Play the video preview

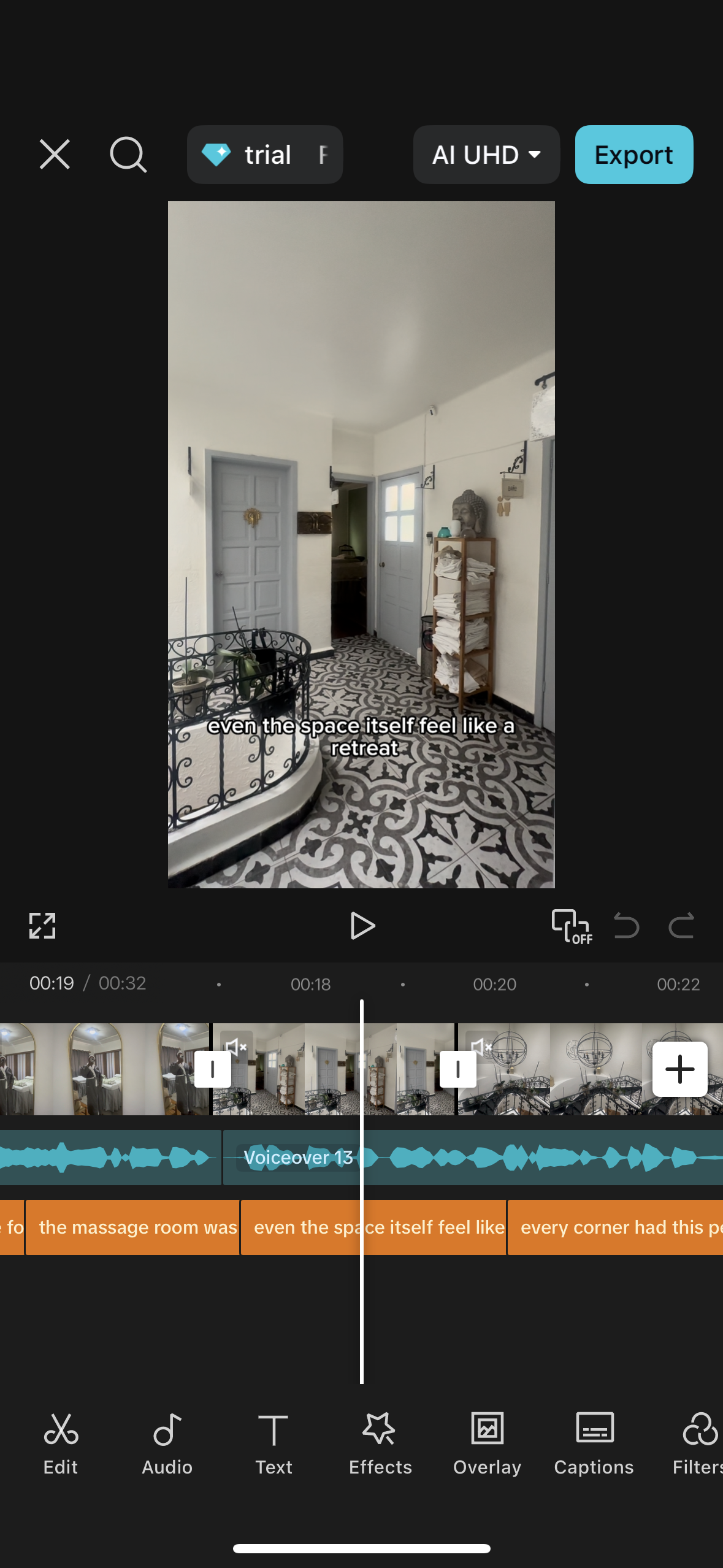(362, 925)
